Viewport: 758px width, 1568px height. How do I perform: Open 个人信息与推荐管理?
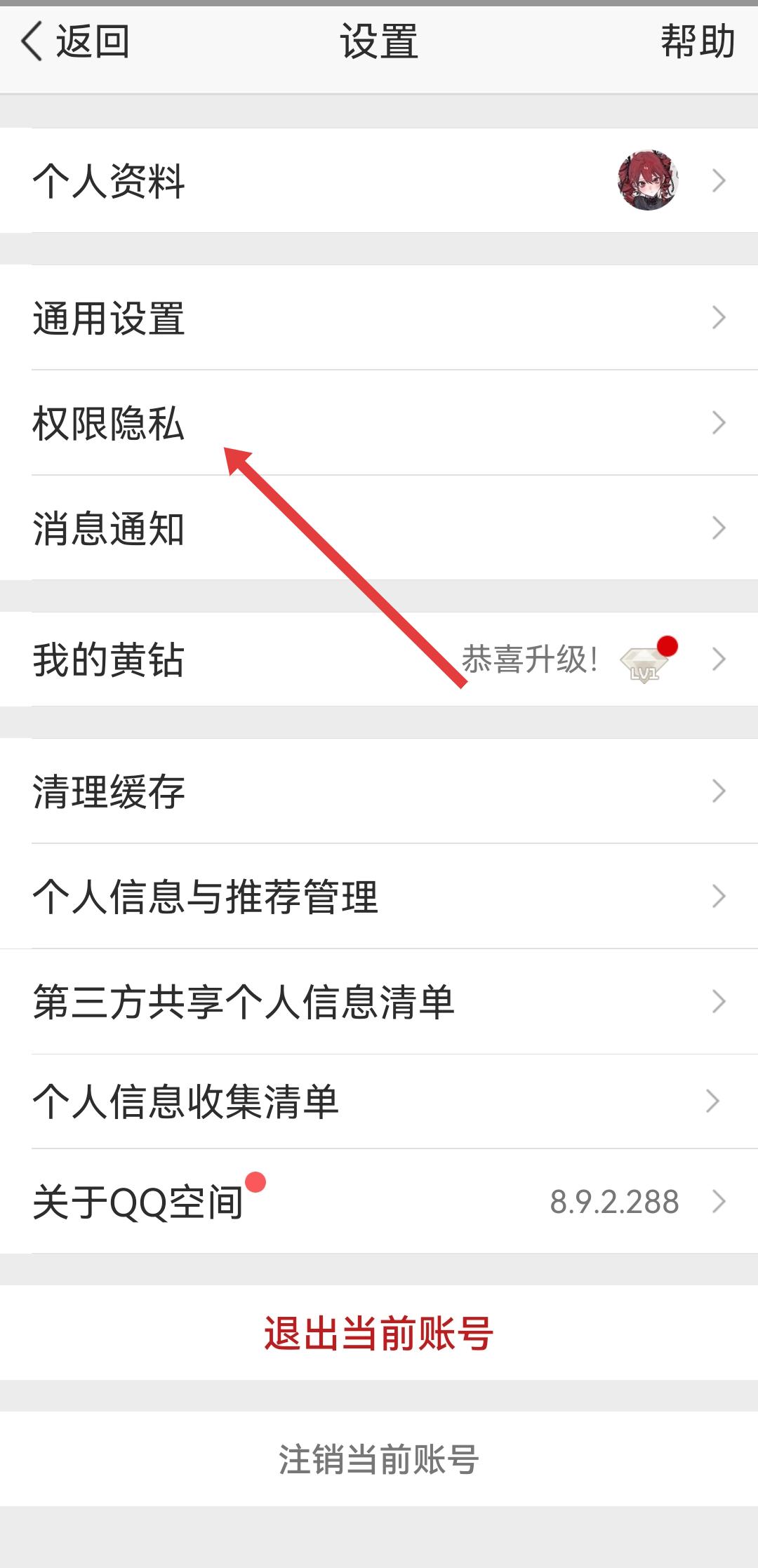point(379,897)
